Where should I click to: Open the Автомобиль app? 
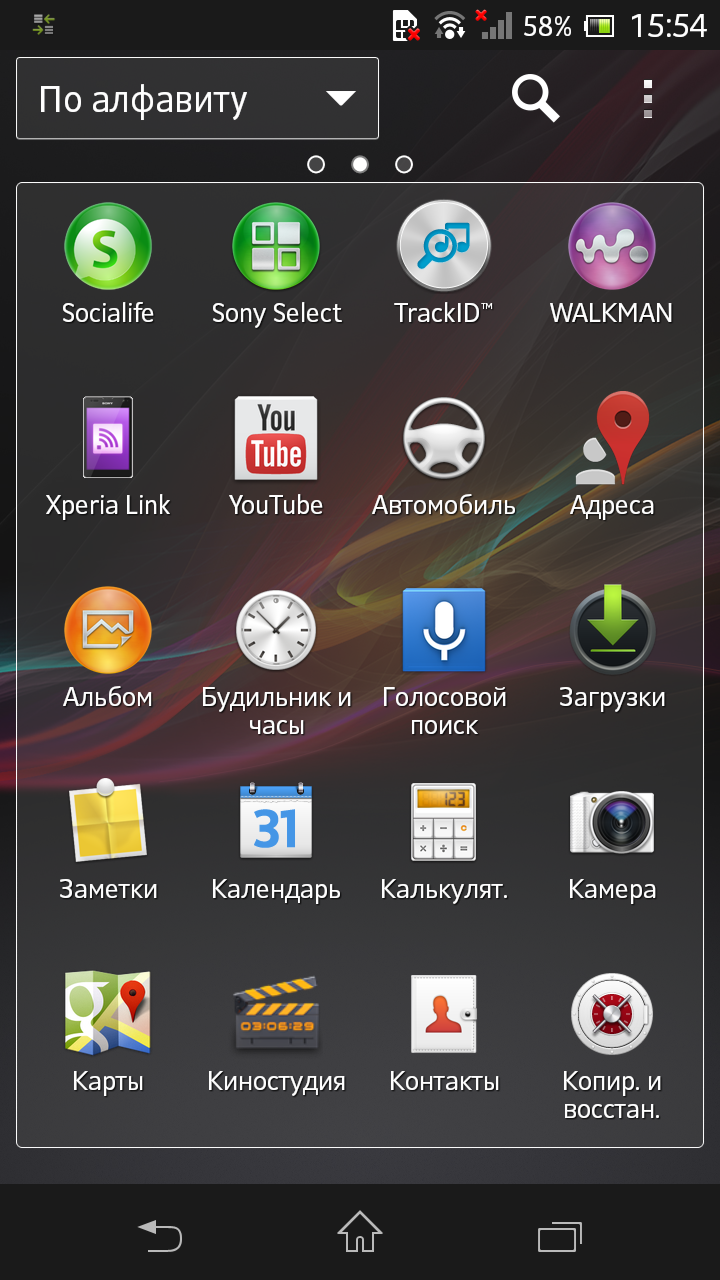[x=444, y=439]
